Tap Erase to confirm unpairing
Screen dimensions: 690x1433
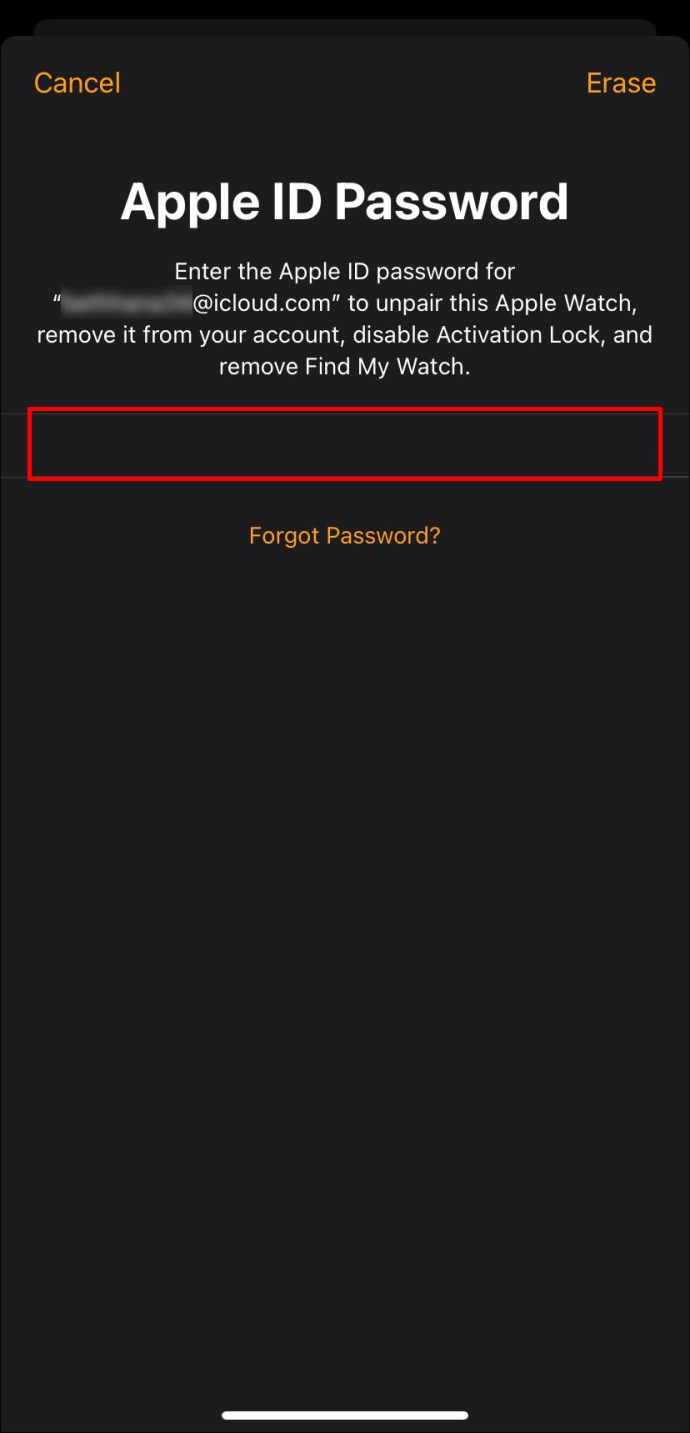(x=621, y=83)
